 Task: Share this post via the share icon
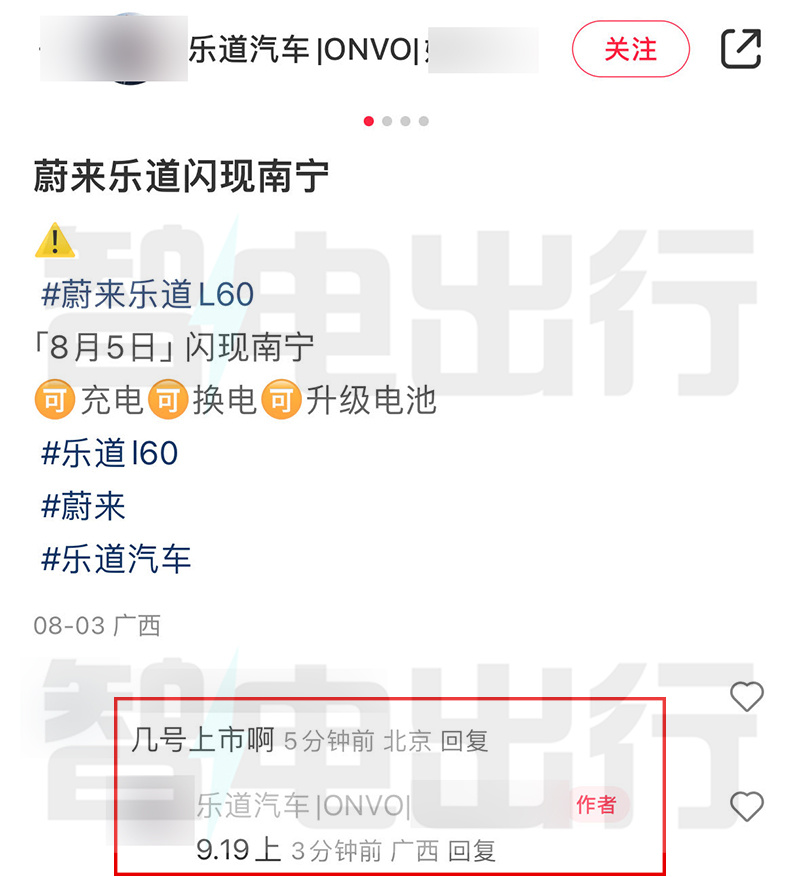click(741, 49)
